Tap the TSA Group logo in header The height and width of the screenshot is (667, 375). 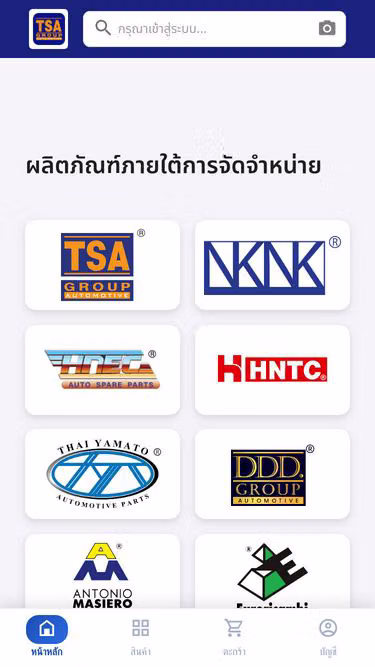click(x=48, y=29)
